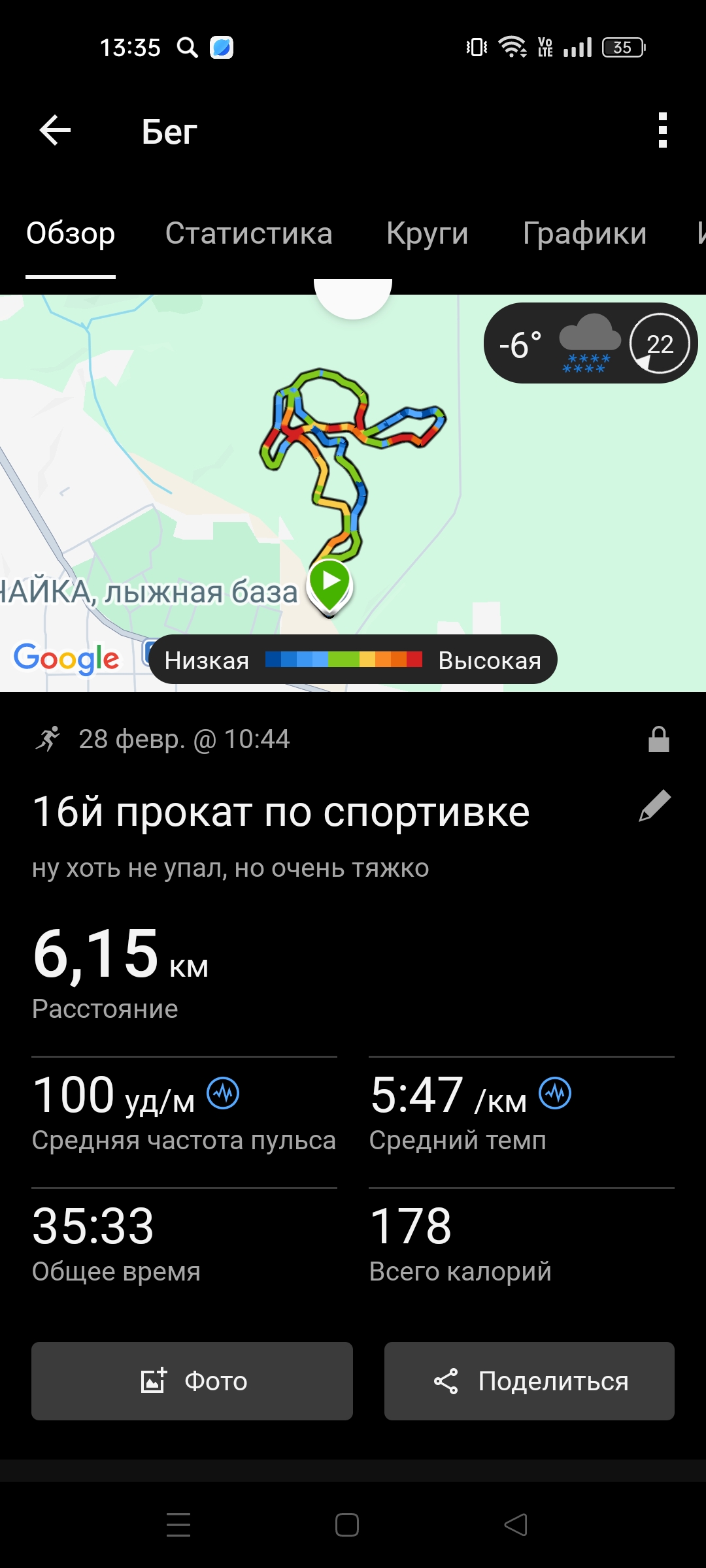Select the Обзор tab
Viewport: 706px width, 1568px height.
click(71, 233)
